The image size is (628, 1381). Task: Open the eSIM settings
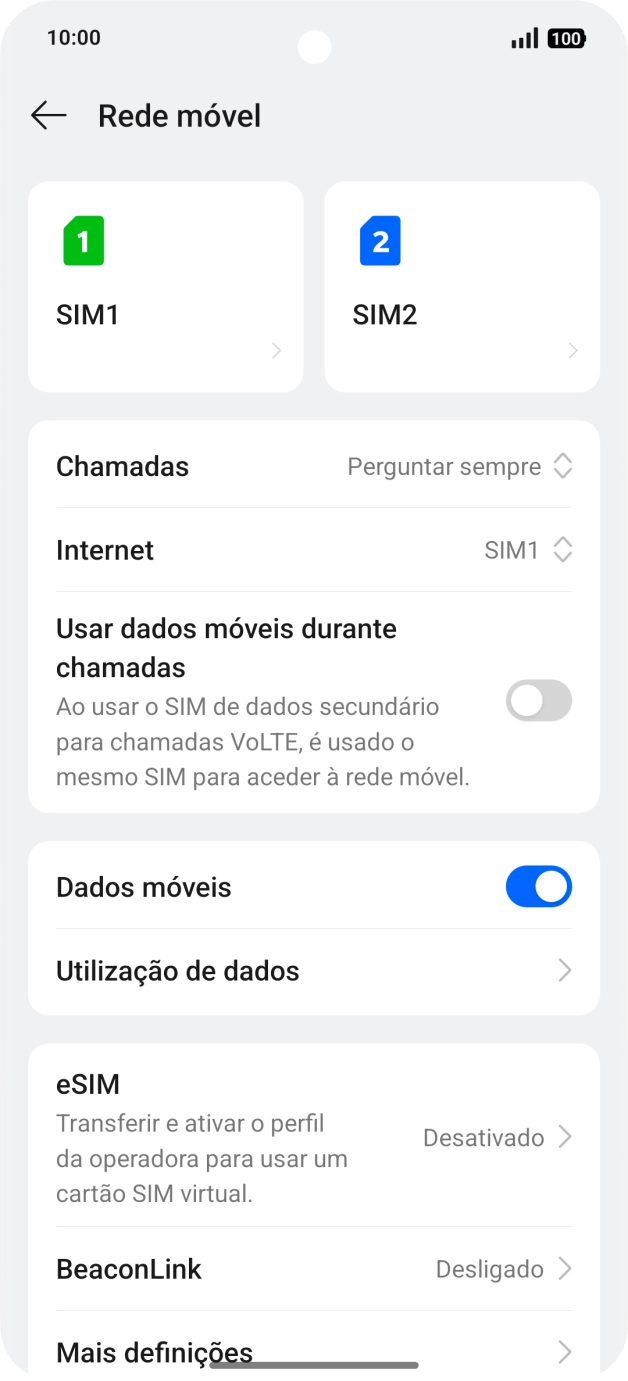pyautogui.click(x=313, y=1137)
